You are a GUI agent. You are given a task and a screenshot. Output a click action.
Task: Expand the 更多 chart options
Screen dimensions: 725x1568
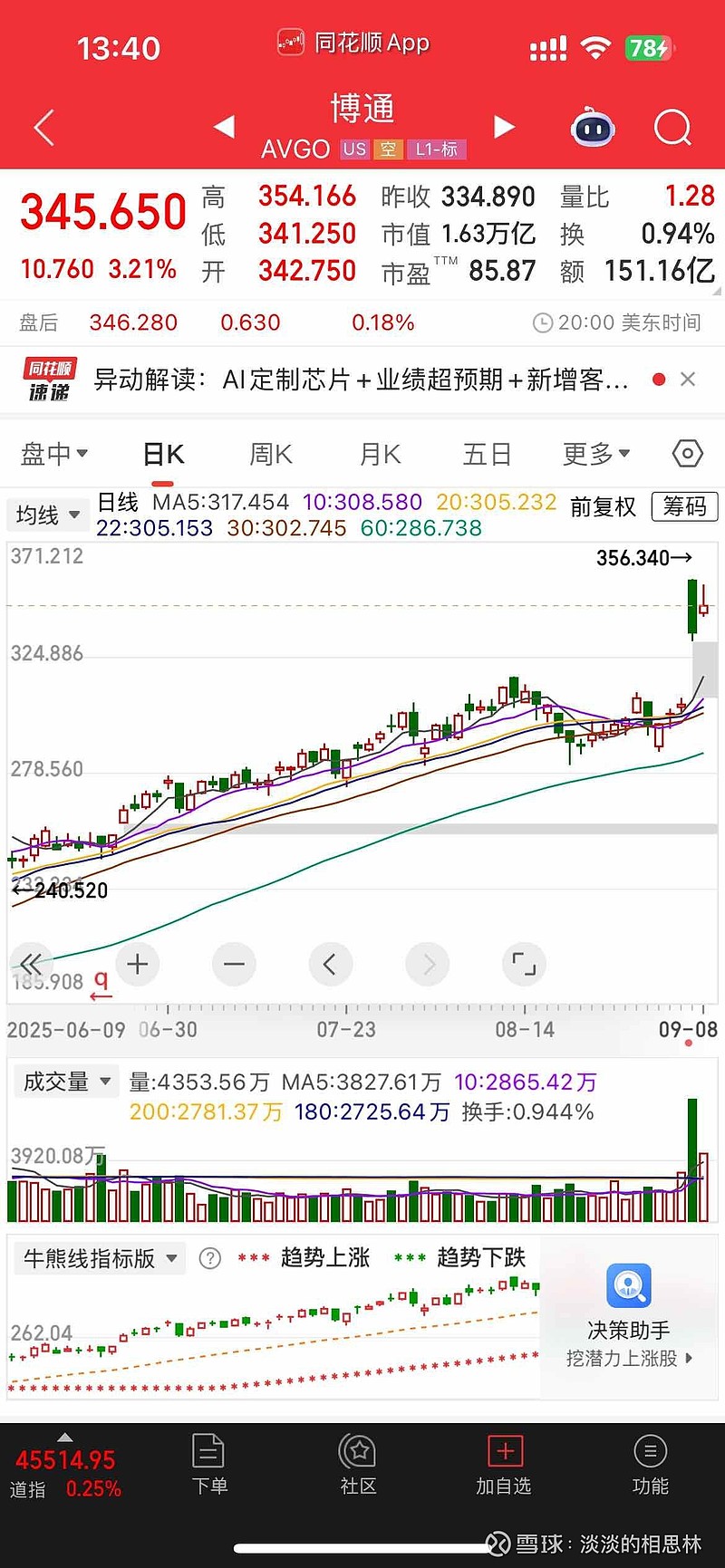pos(596,454)
